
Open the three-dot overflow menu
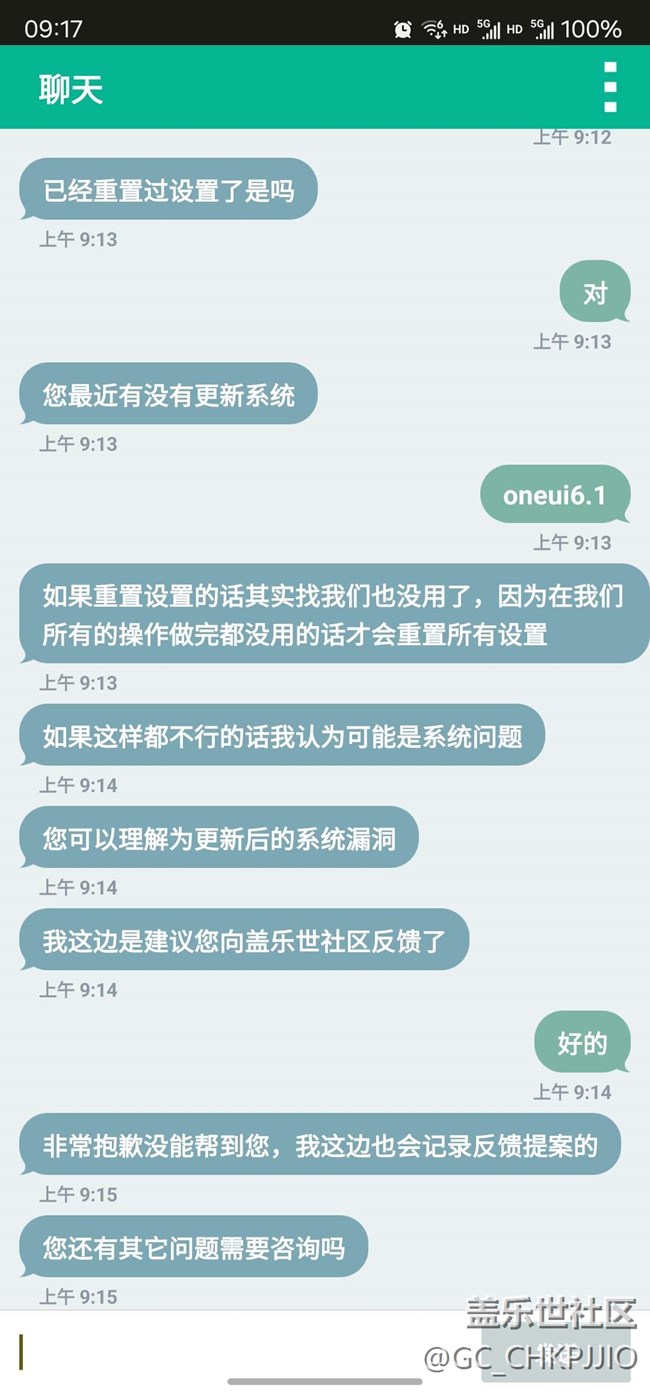tap(610, 87)
